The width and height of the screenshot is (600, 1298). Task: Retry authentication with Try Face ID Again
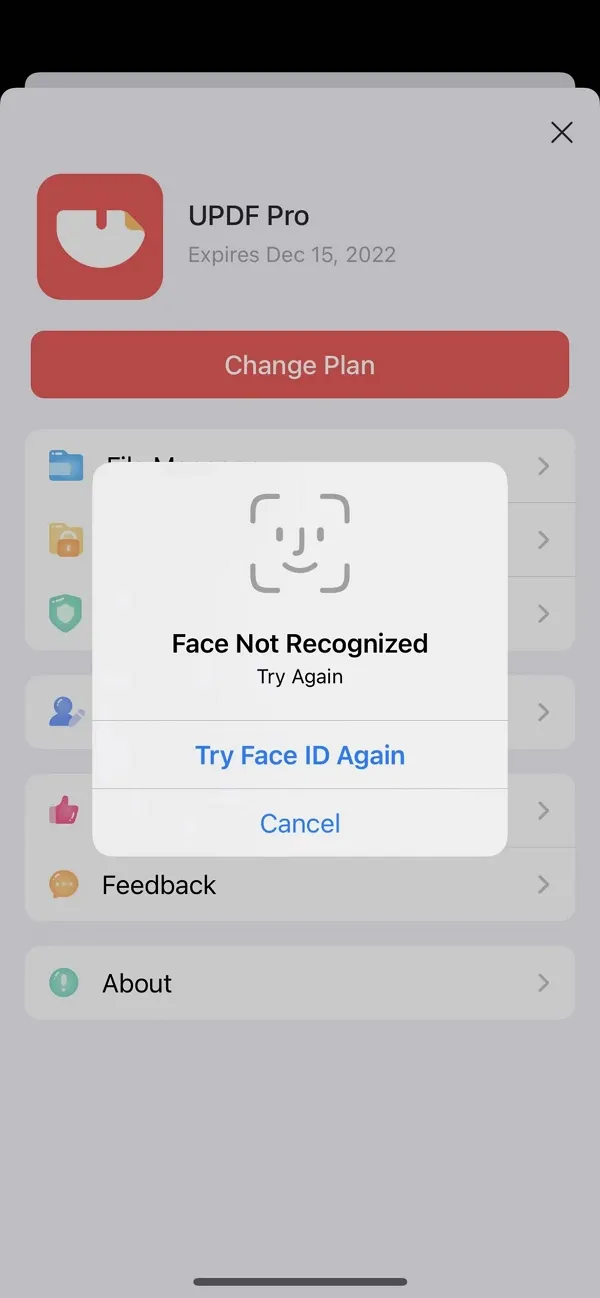click(300, 755)
